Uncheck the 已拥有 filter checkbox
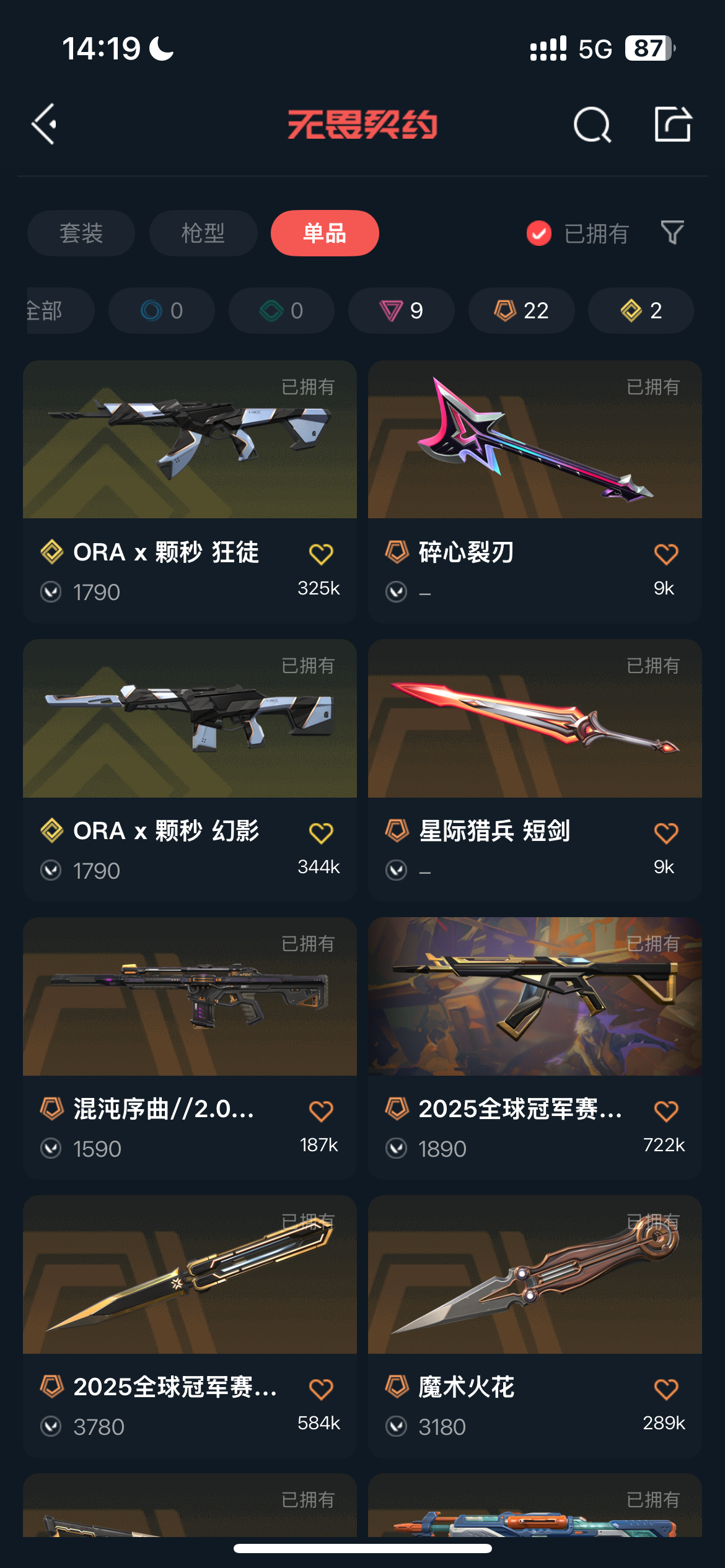 point(539,233)
